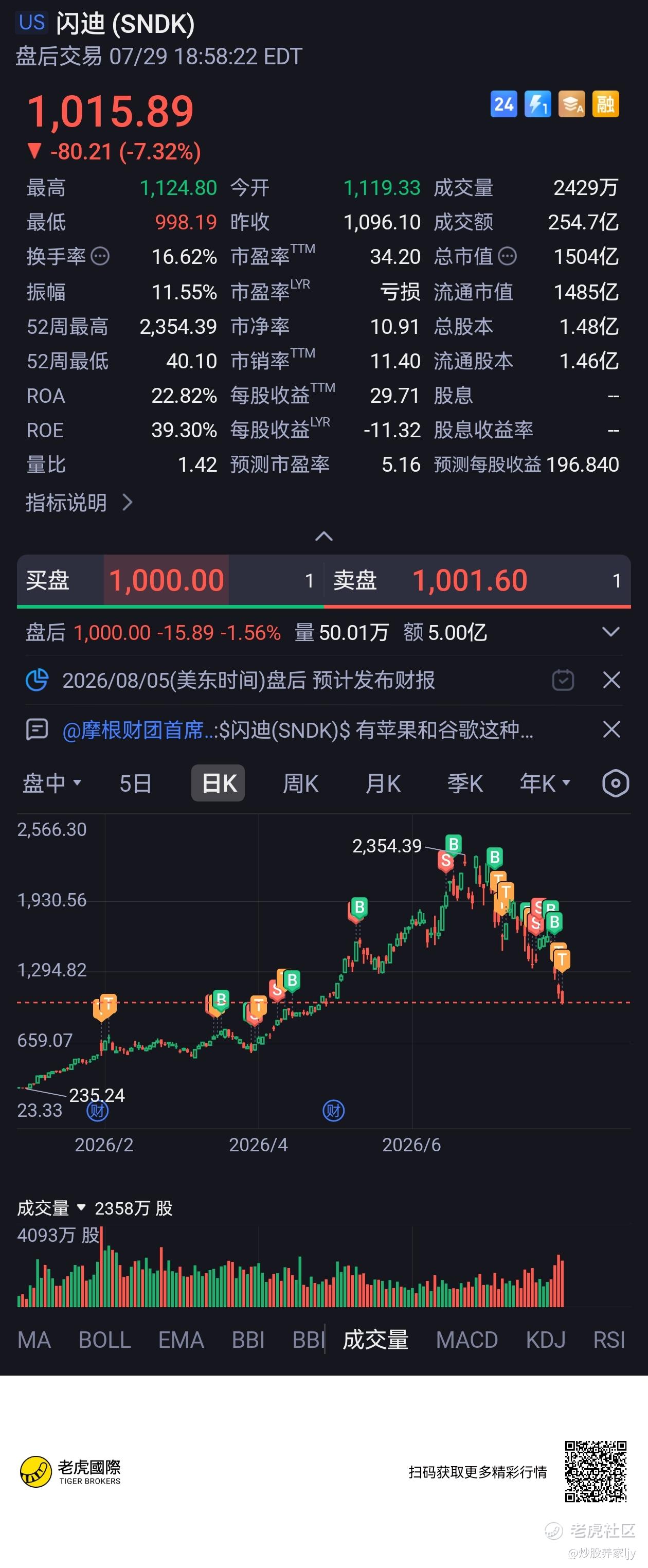The width and height of the screenshot is (648, 1568).
Task: Open the 年K period dropdown
Action: coord(545,783)
